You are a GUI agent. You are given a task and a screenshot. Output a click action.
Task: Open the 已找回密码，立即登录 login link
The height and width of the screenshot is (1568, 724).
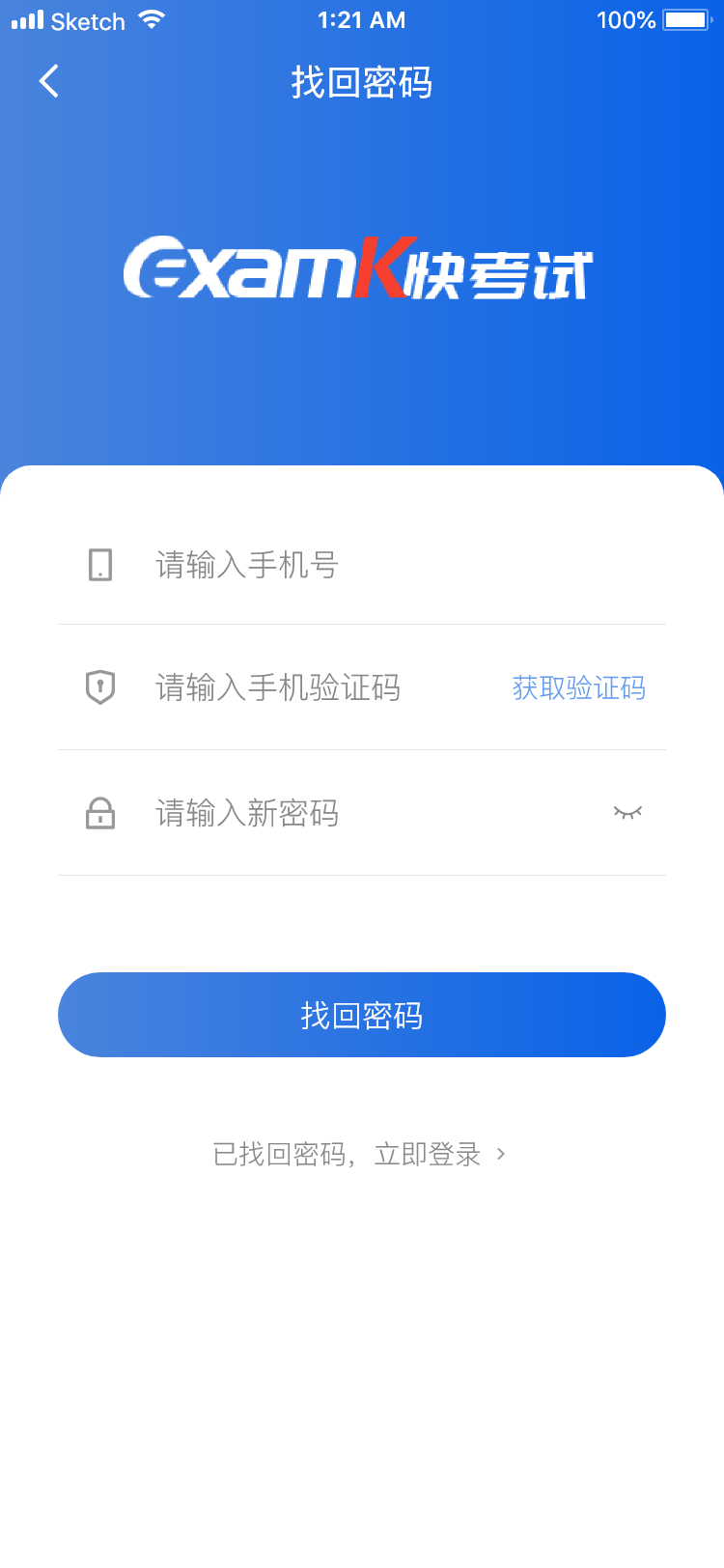coord(359,1154)
